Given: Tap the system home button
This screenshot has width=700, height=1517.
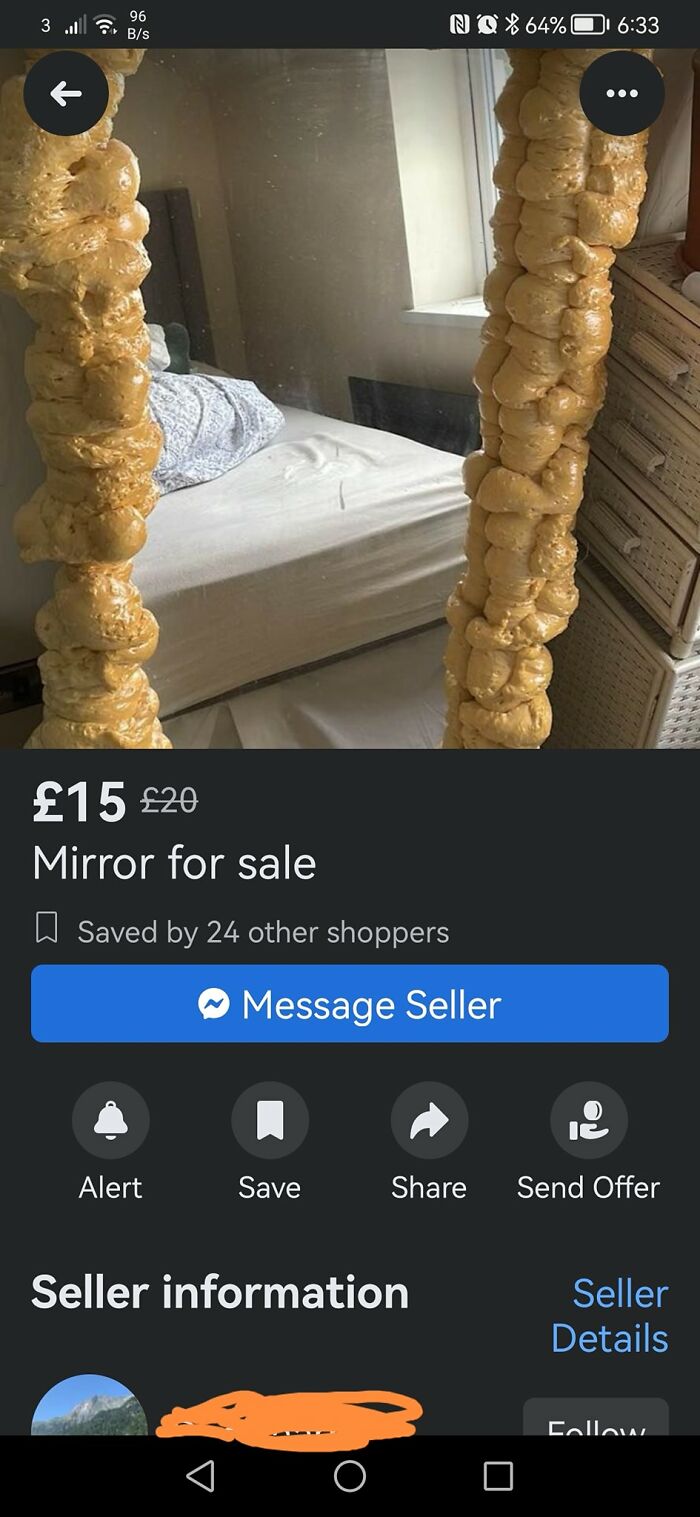Looking at the screenshot, I should (x=349, y=1476).
